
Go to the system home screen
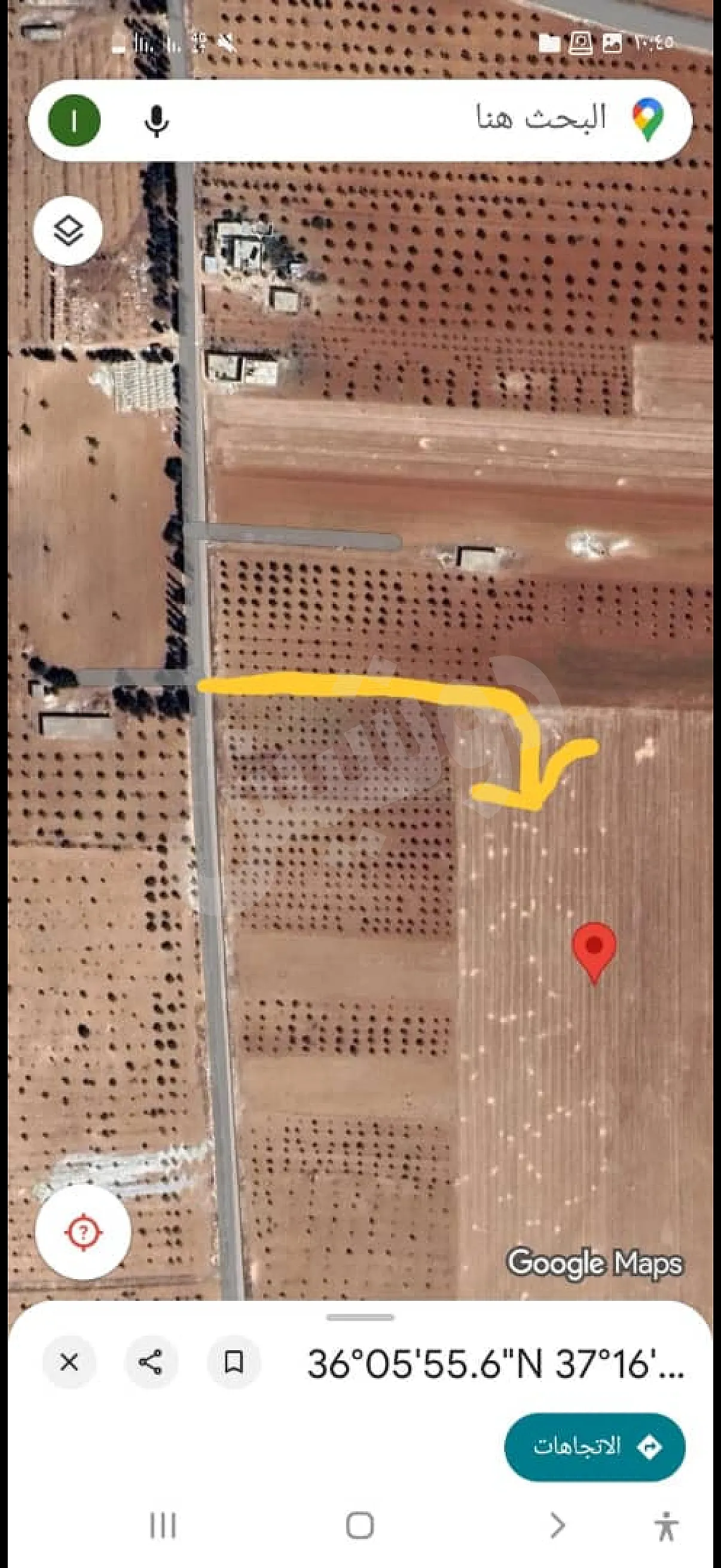(x=359, y=1526)
